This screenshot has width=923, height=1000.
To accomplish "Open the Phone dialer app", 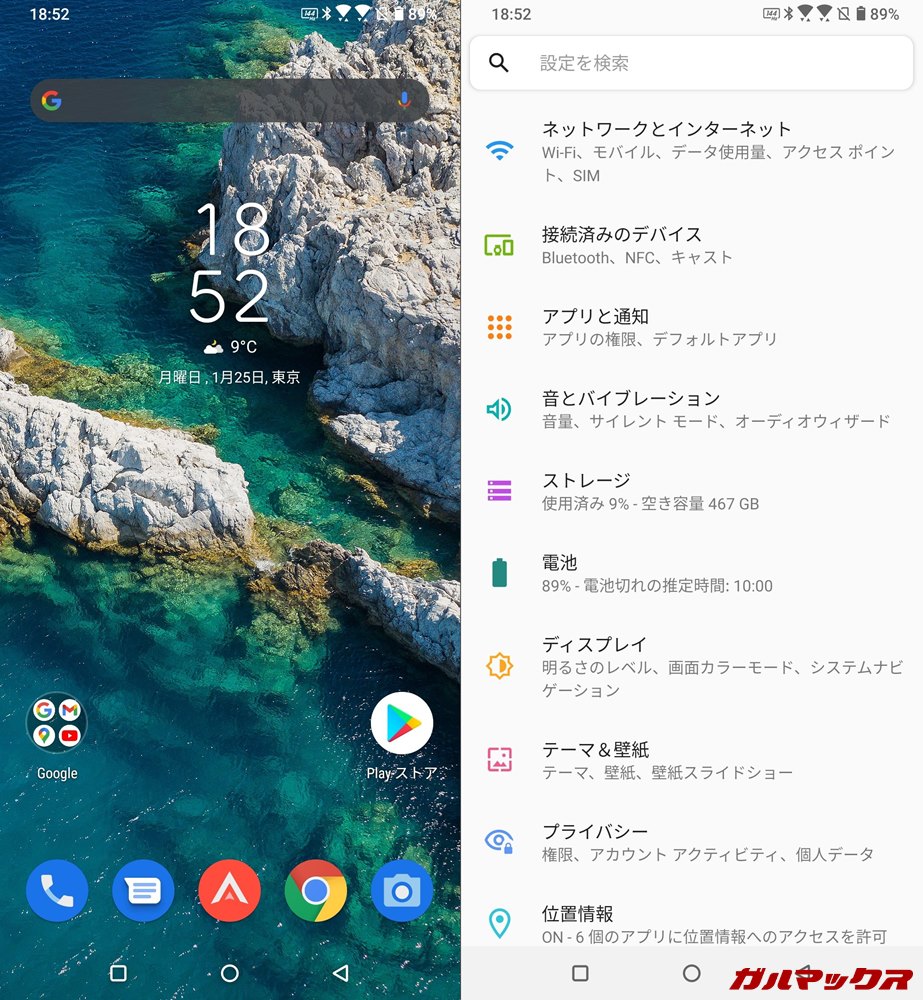I will pos(57,890).
